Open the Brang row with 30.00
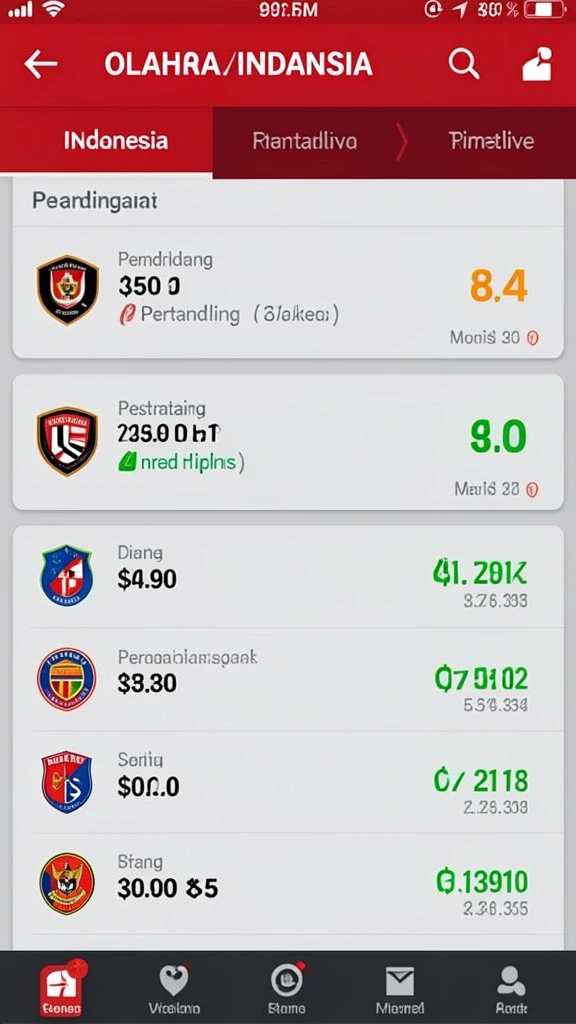This screenshot has width=576, height=1024. click(288, 884)
